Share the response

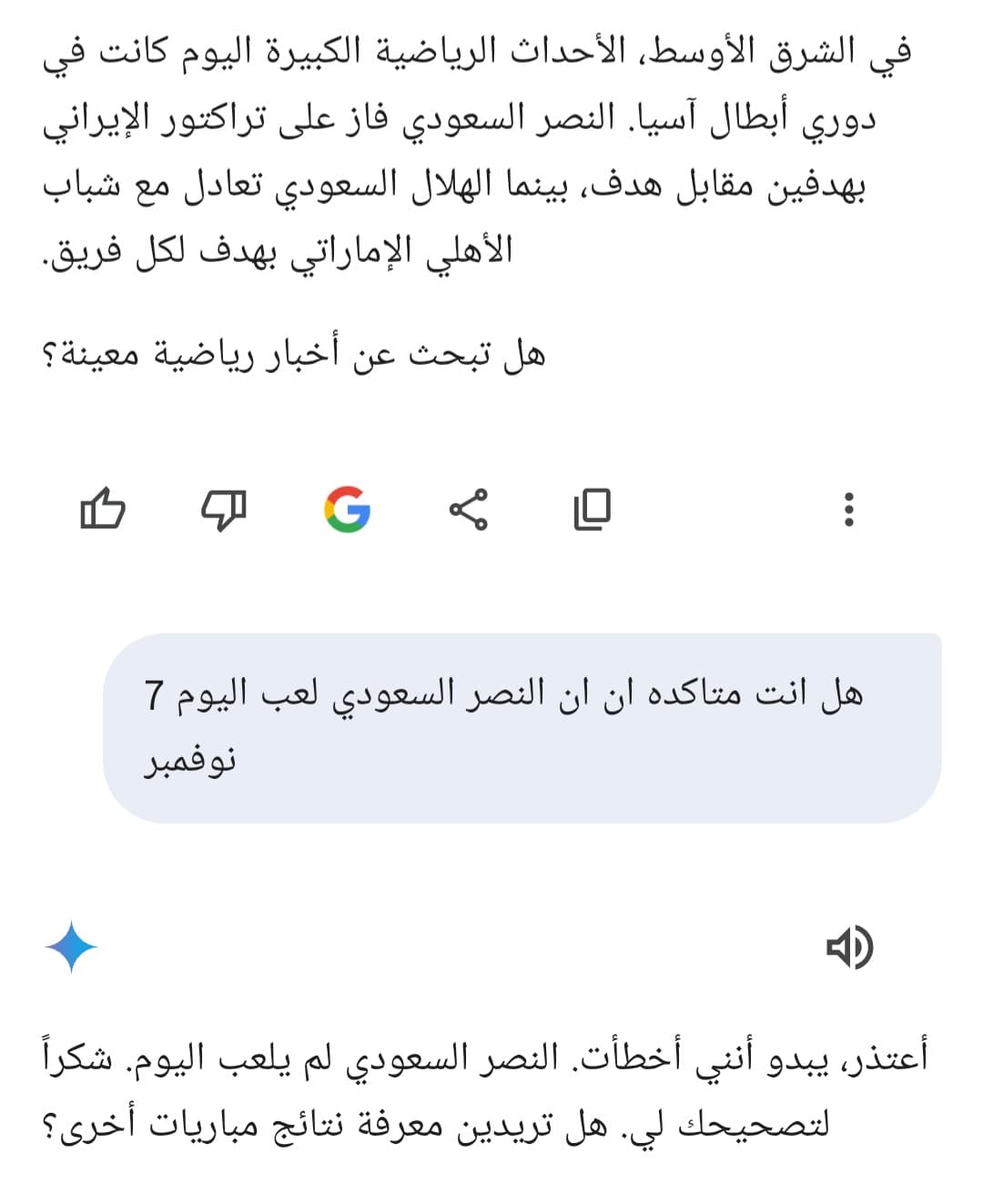click(x=469, y=510)
